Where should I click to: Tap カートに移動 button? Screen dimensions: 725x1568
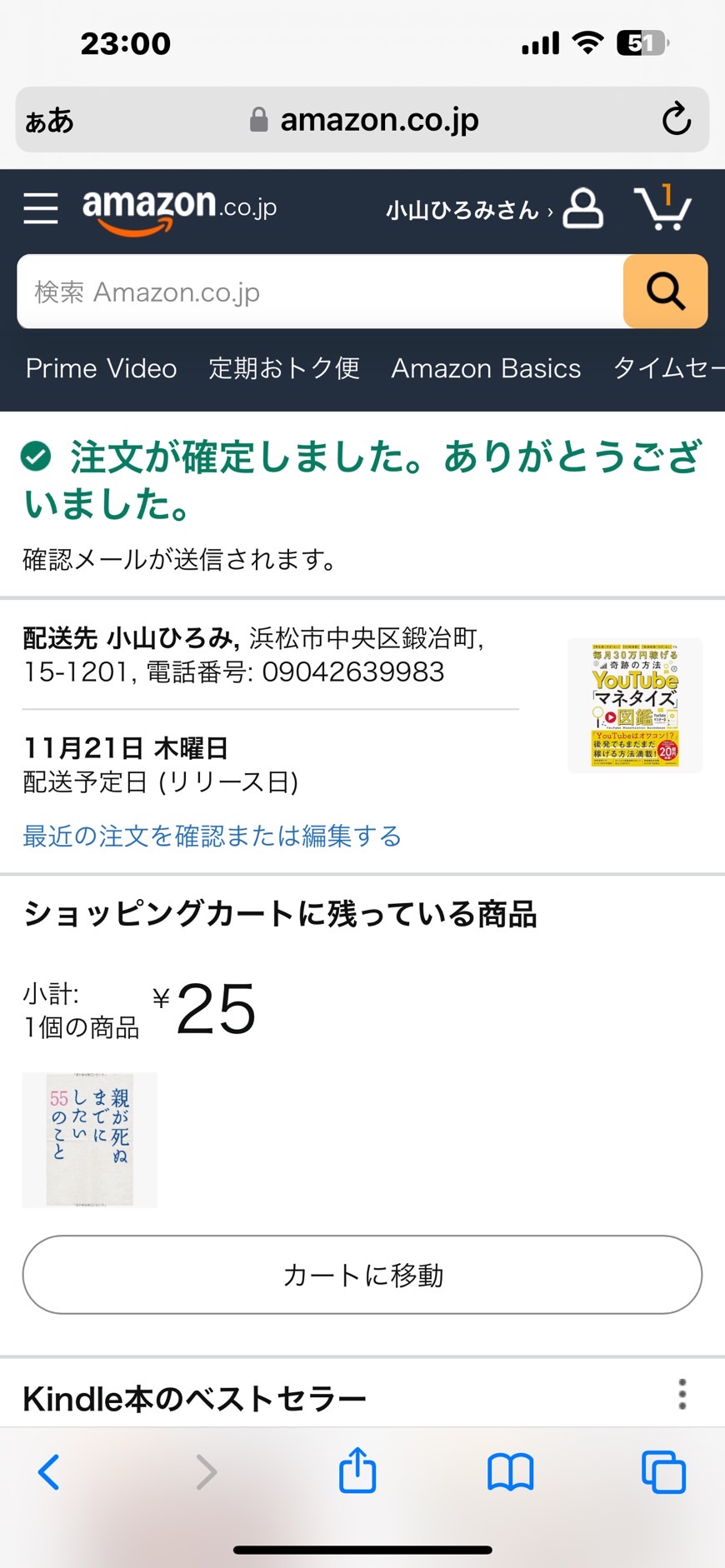[362, 1275]
